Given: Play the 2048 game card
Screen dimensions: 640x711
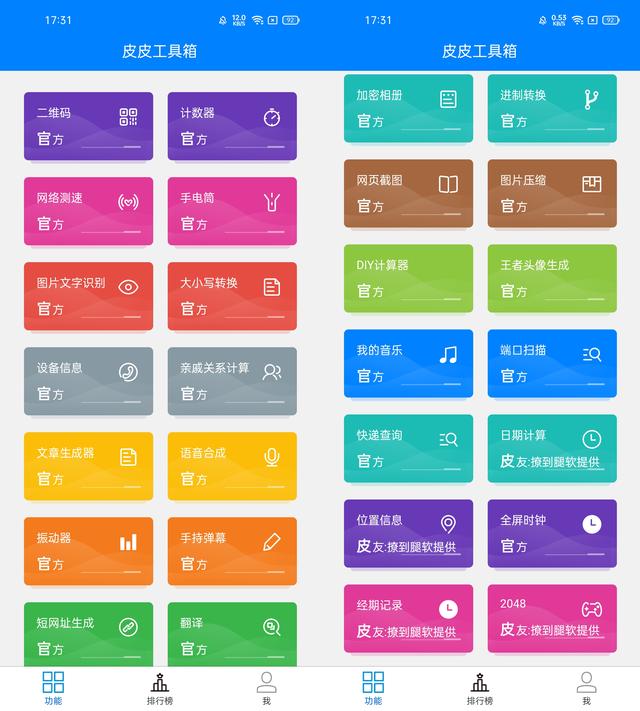Looking at the screenshot, I should (x=552, y=618).
